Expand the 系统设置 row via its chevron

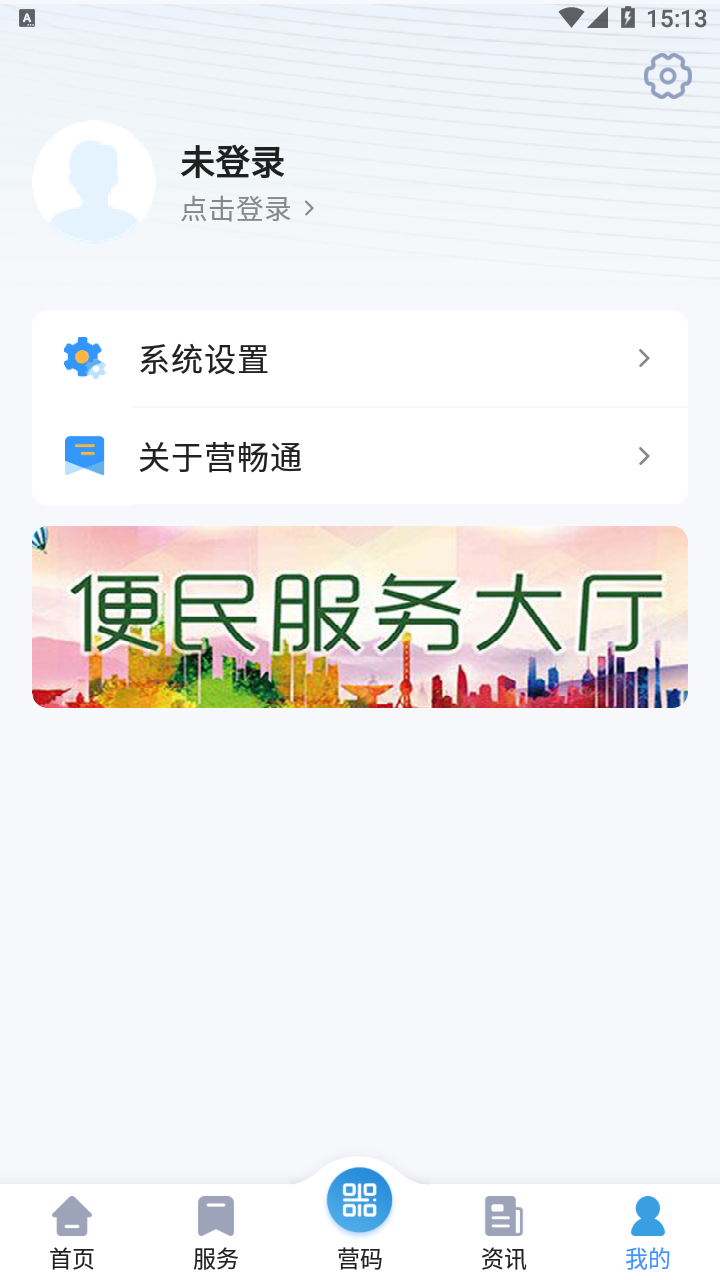click(x=644, y=357)
